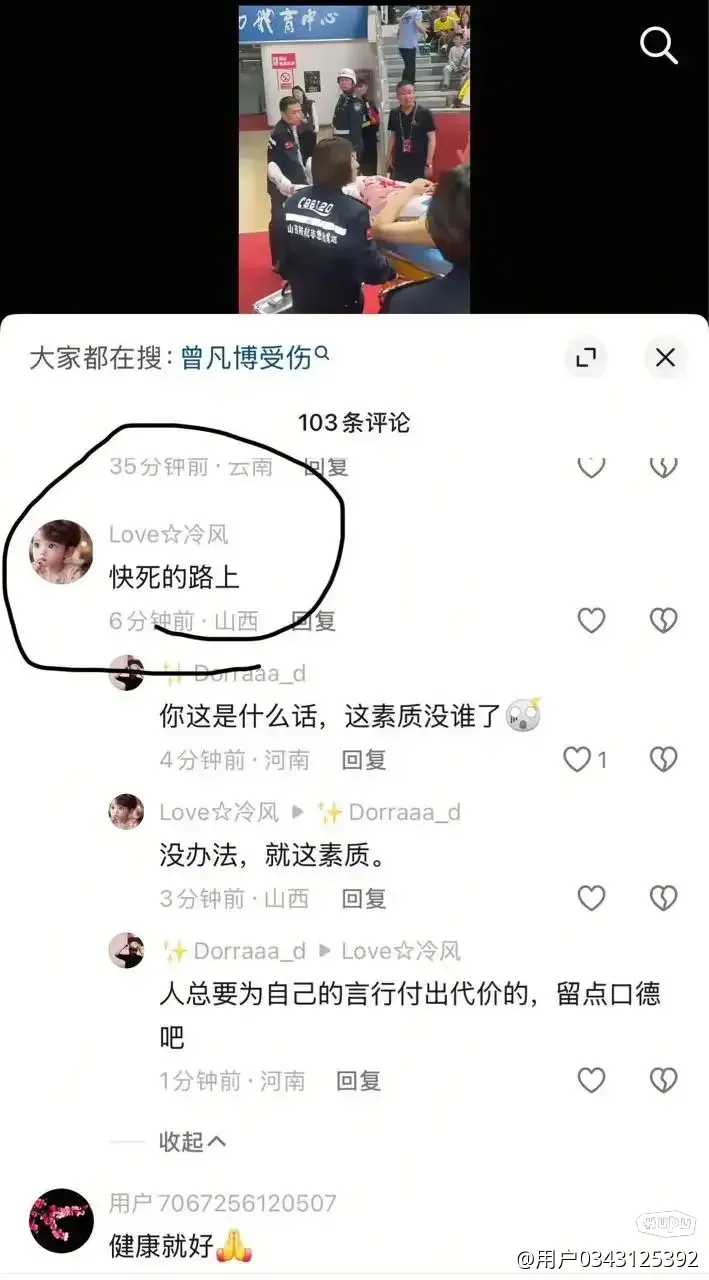Image resolution: width=709 pixels, height=1280 pixels.
Task: Reply to the comment 快死的路上
Action: click(x=313, y=621)
